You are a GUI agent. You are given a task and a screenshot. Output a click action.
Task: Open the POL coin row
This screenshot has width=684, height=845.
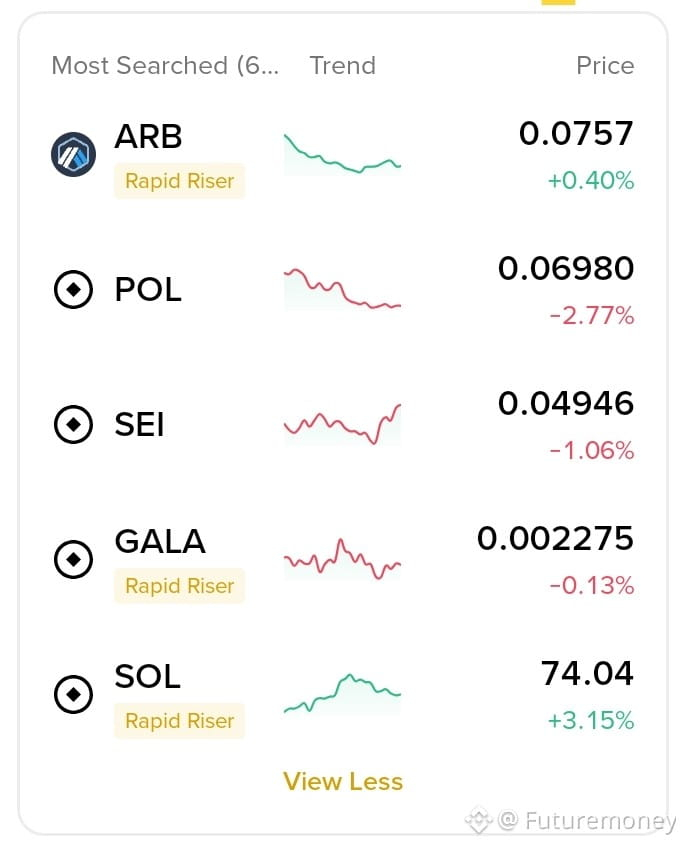pyautogui.click(x=343, y=290)
